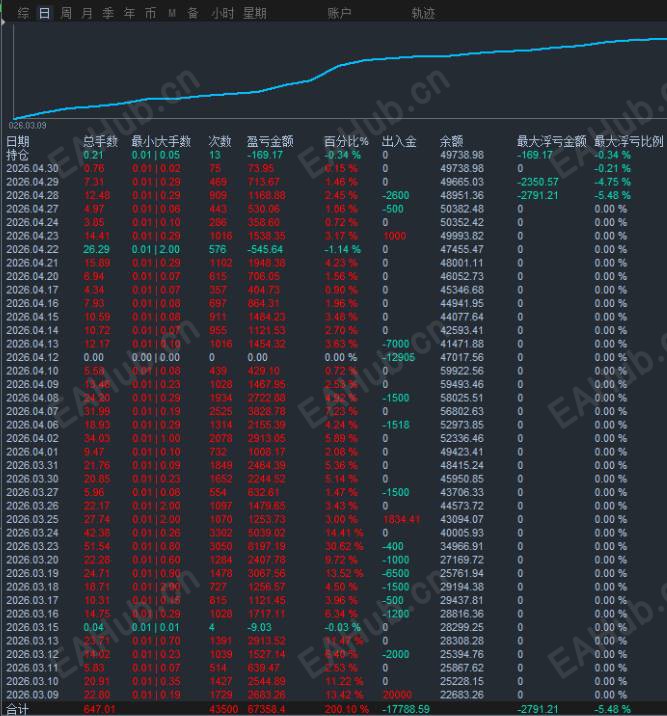
Task: Open the 备 tab
Action: point(192,13)
